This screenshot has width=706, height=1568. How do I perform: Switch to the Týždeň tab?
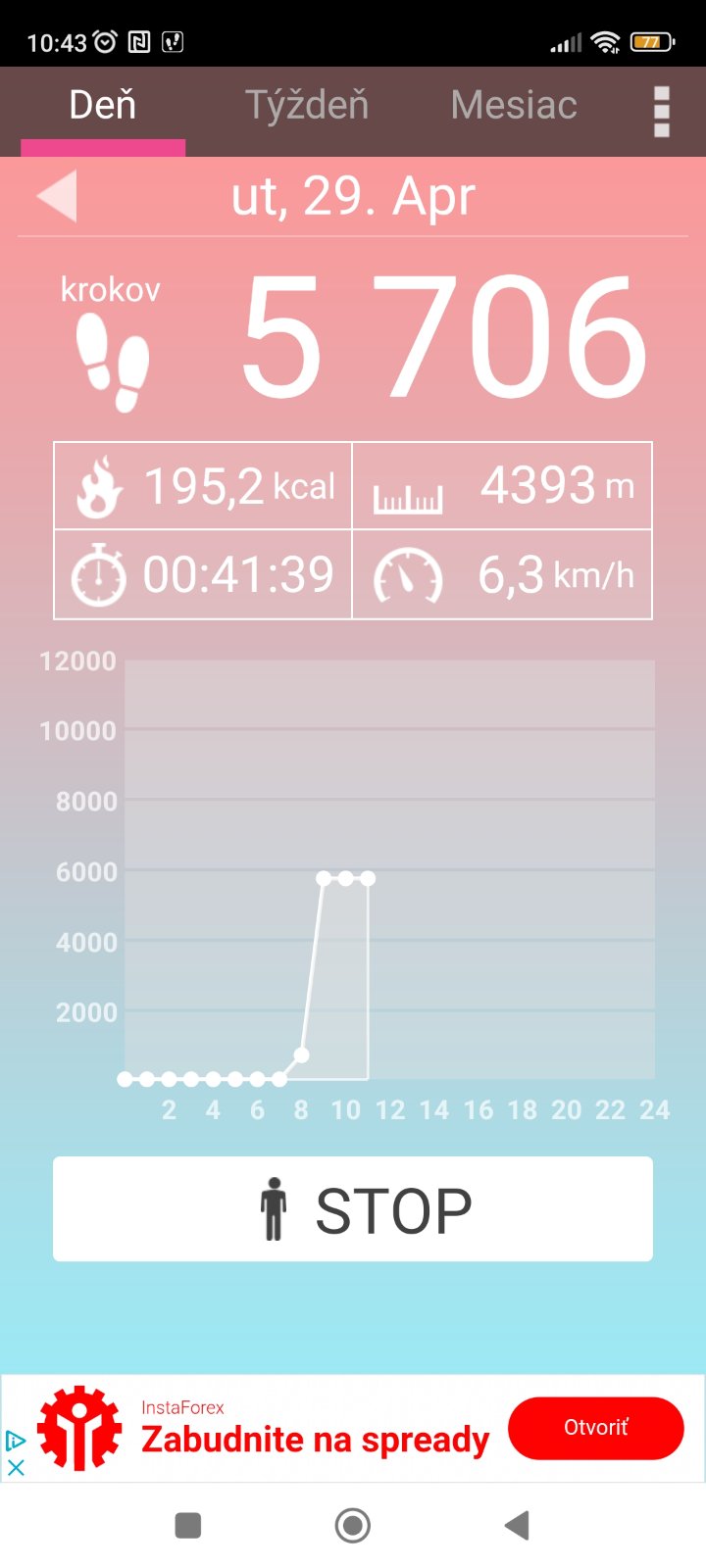pyautogui.click(x=307, y=106)
